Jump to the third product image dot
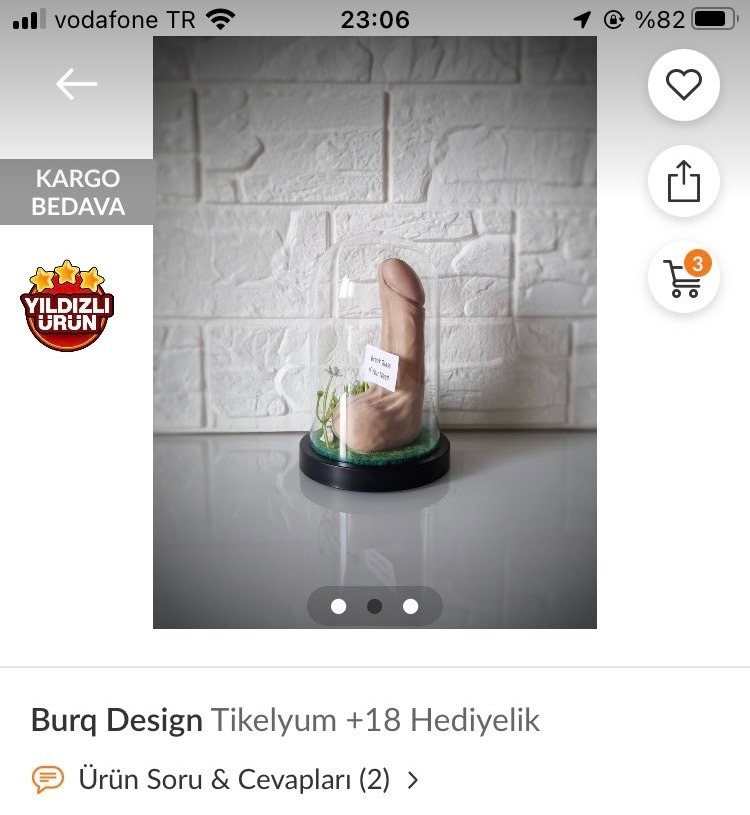750x815 pixels. (x=410, y=606)
